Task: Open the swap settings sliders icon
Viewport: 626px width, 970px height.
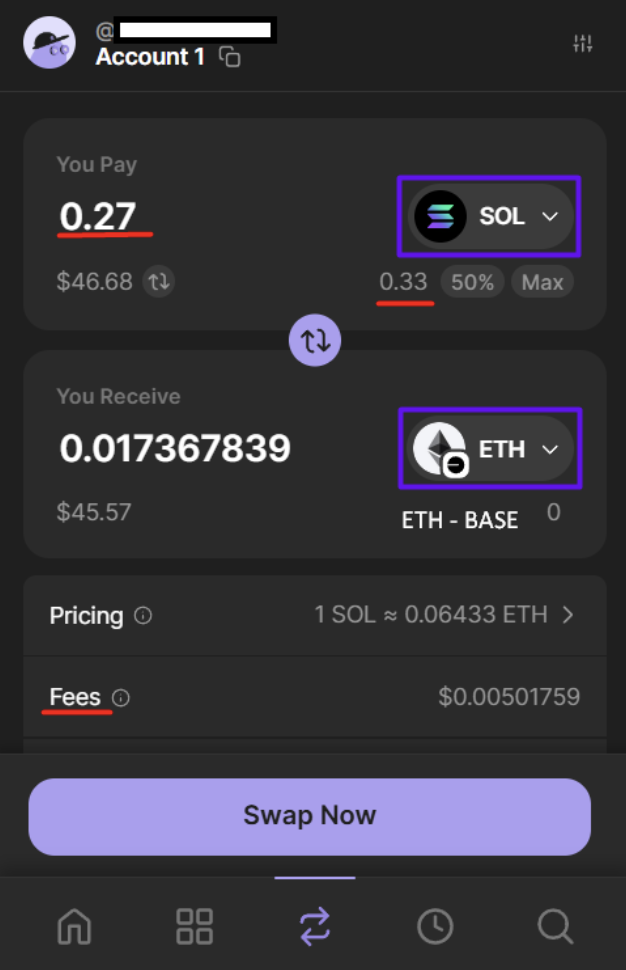Action: (583, 43)
